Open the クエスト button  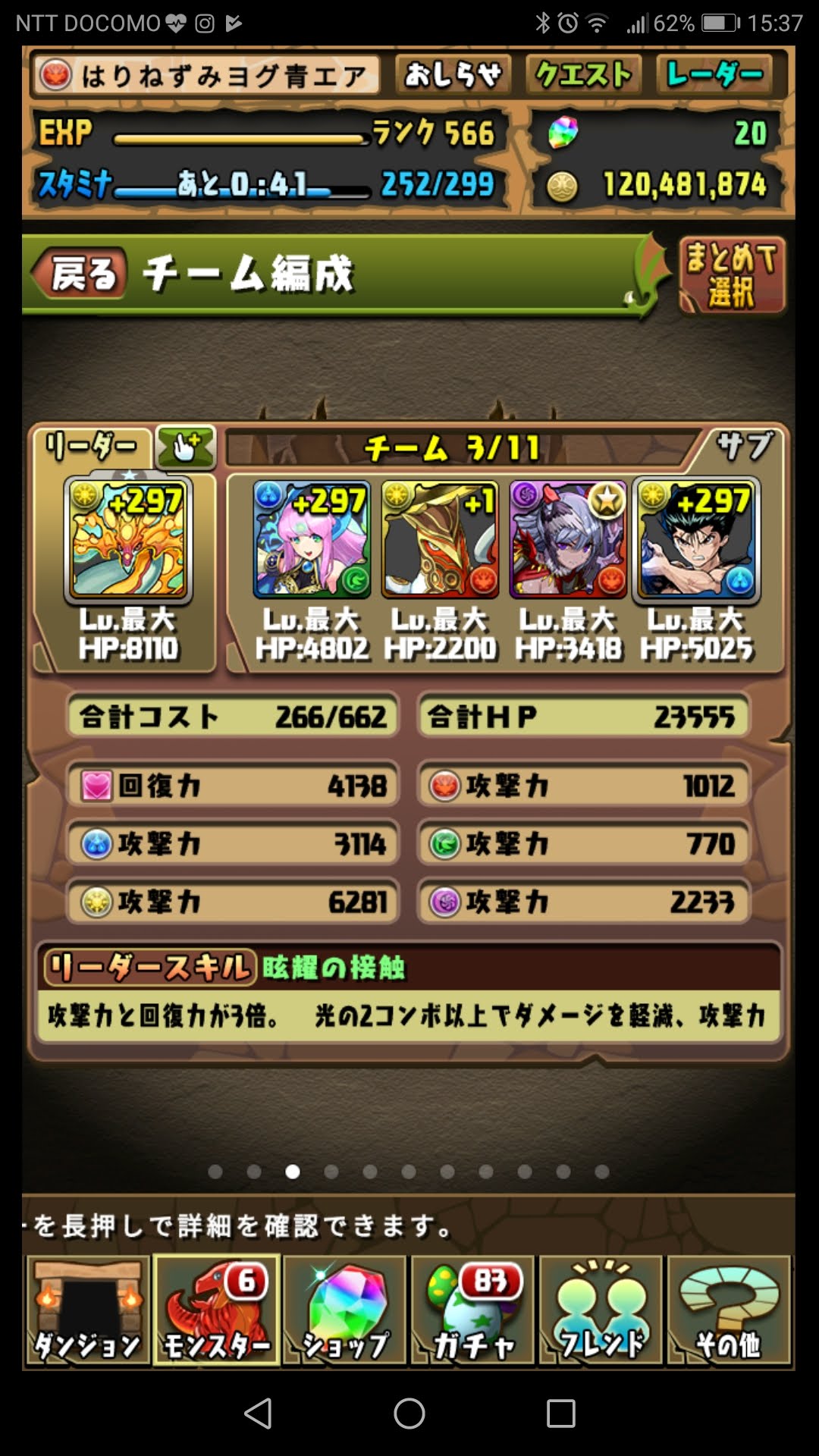click(x=583, y=74)
